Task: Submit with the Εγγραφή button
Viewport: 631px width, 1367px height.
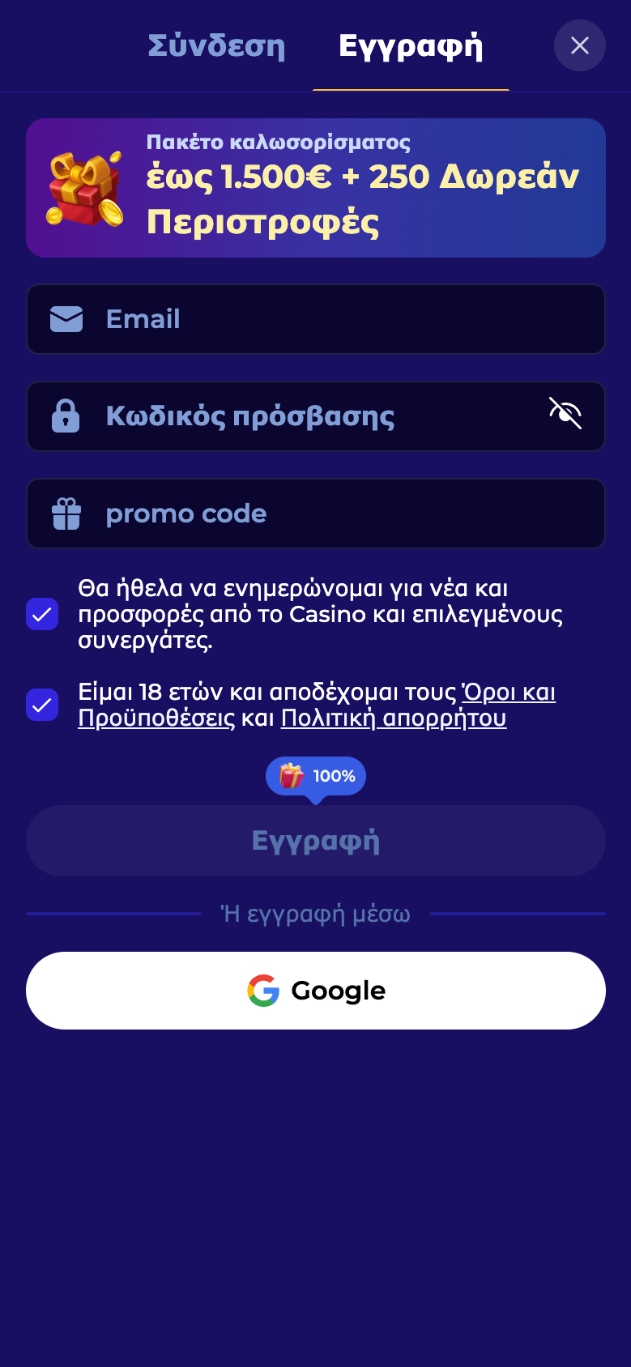Action: coord(315,841)
